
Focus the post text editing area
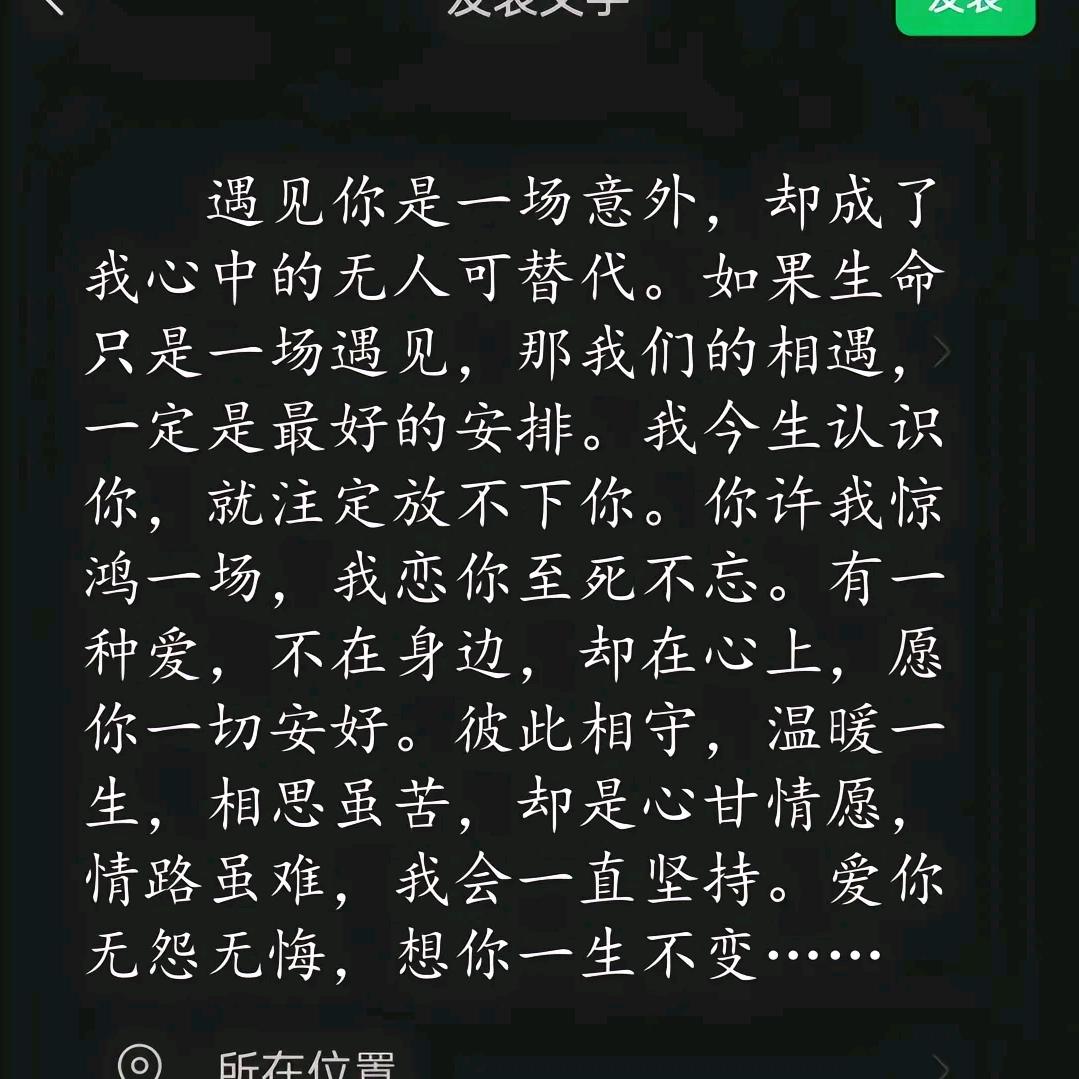(514, 580)
